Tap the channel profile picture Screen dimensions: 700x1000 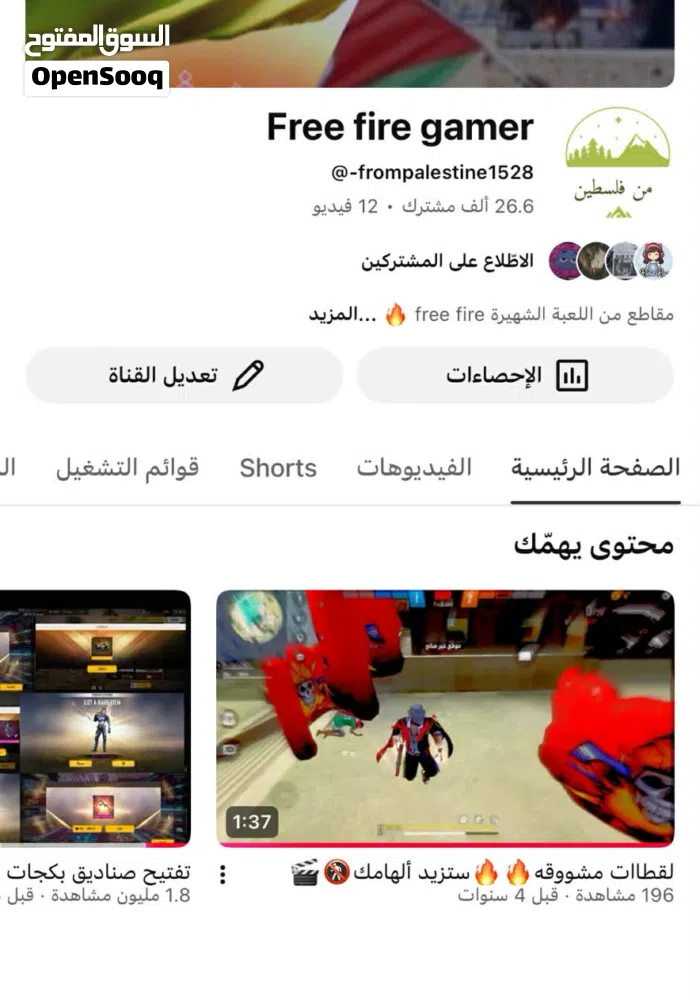click(x=619, y=164)
